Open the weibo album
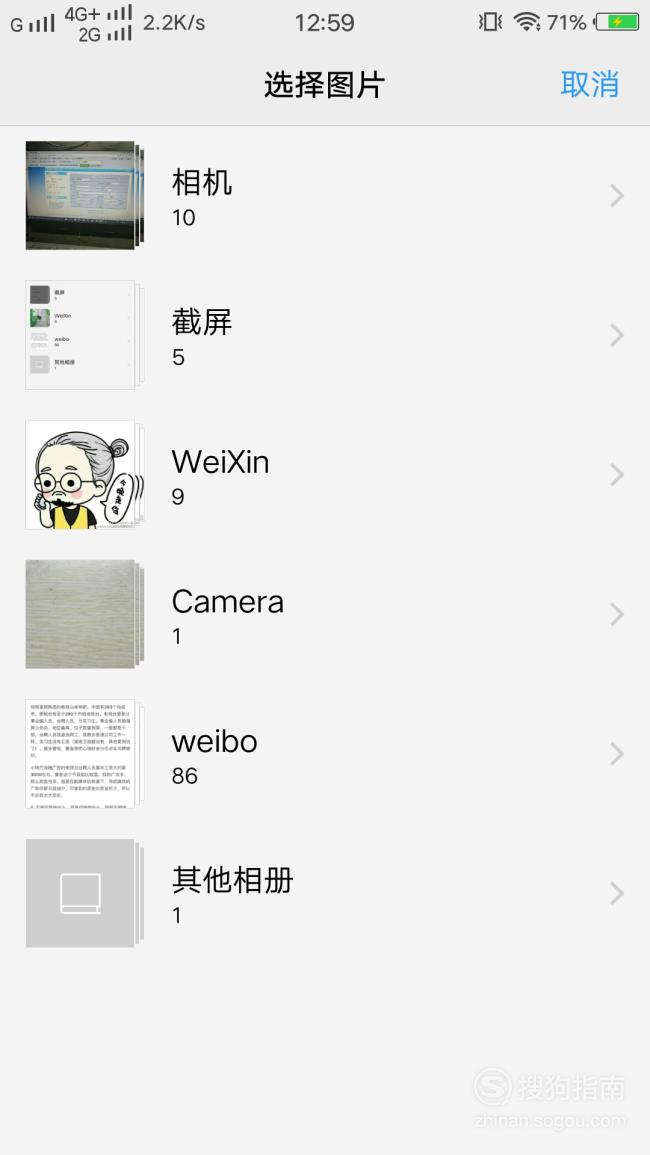Viewport: 650px width, 1155px height. [325, 754]
